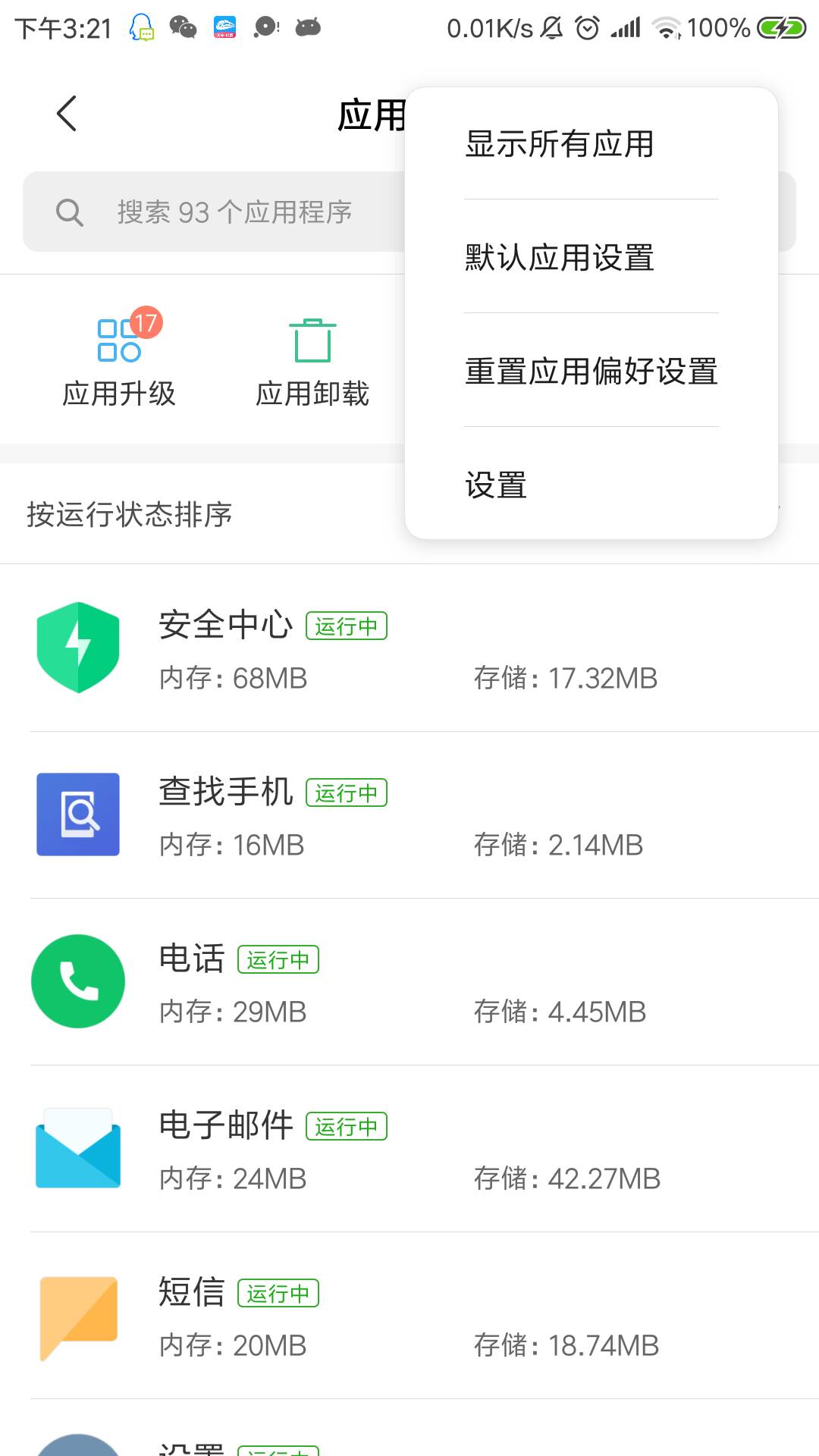Open 短信 app details
The image size is (819, 1456).
click(x=409, y=1316)
